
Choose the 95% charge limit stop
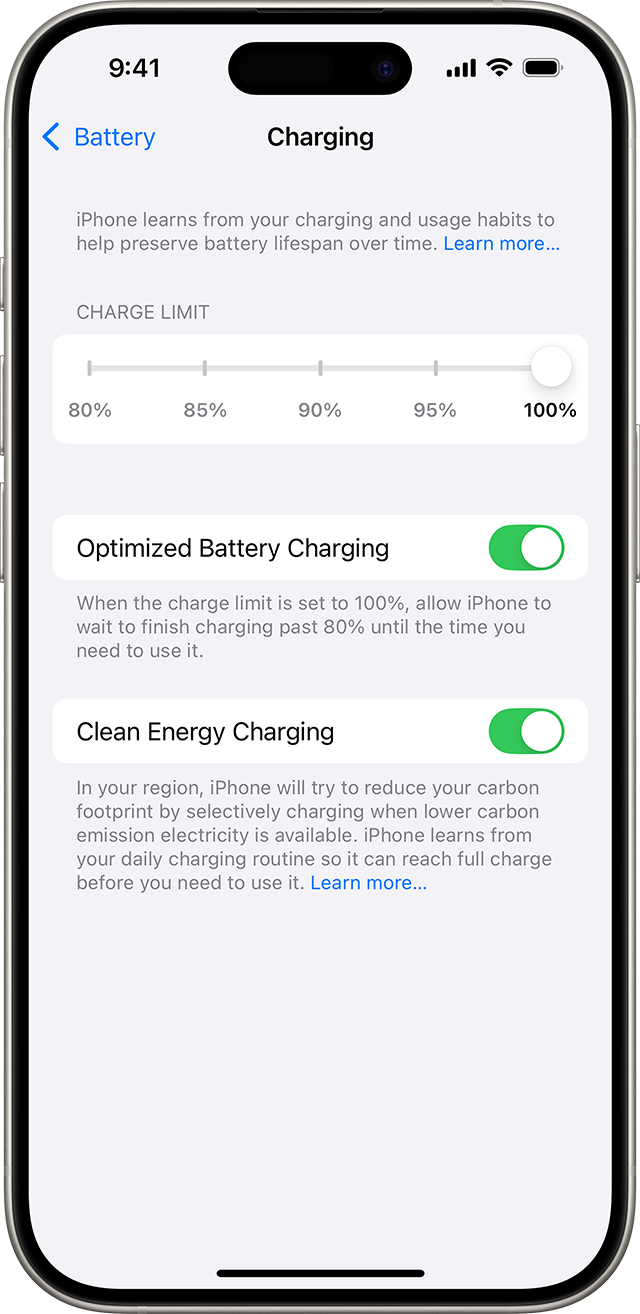coord(435,368)
